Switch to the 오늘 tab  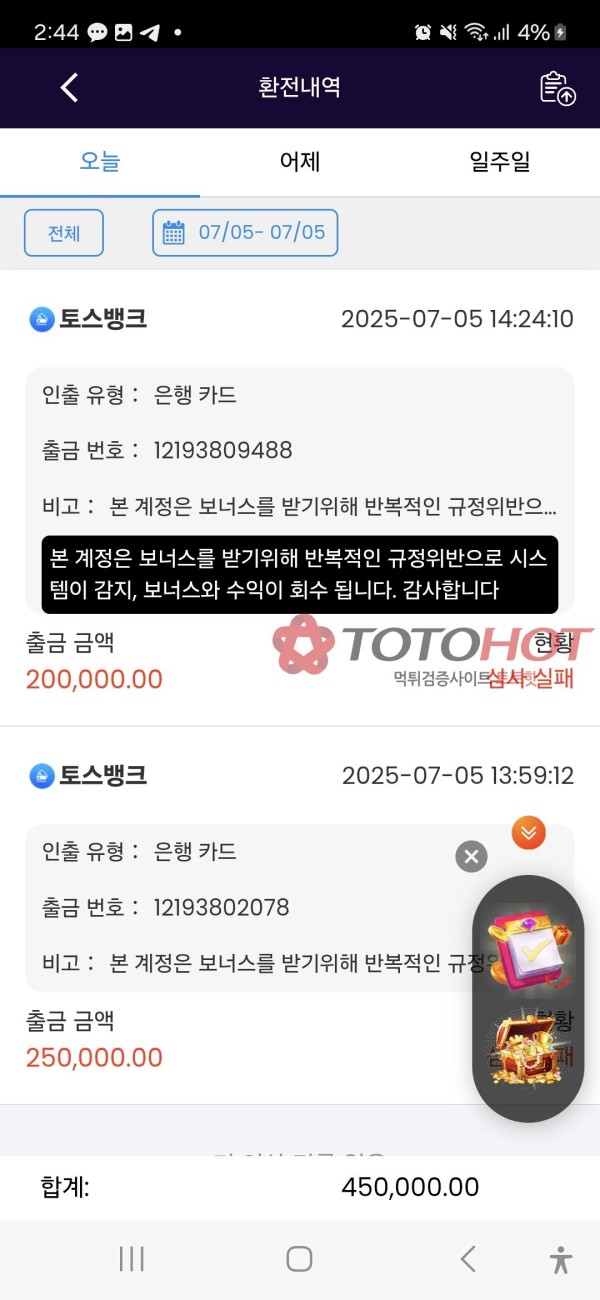click(x=100, y=162)
